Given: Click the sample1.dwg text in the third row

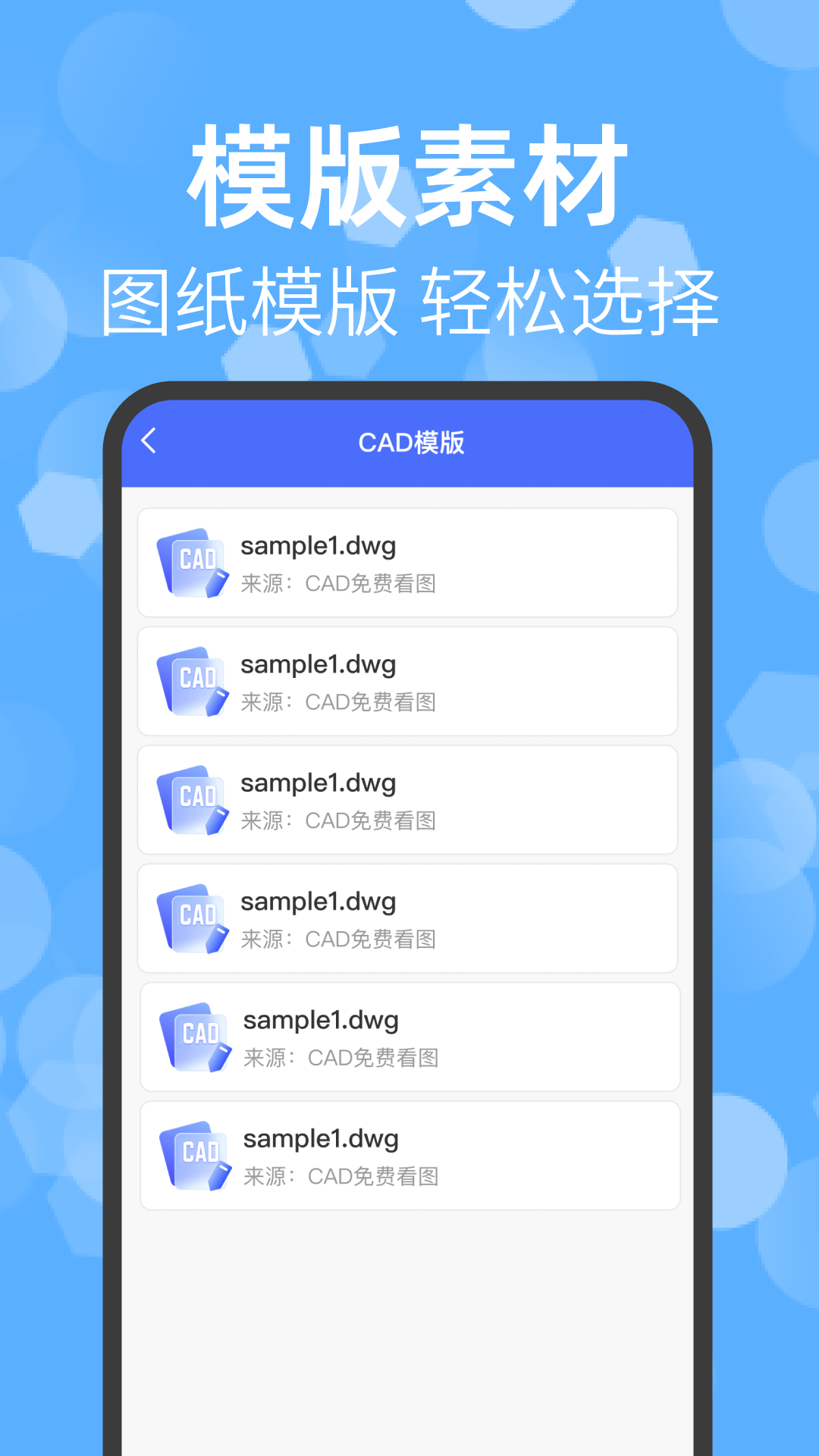Looking at the screenshot, I should (x=318, y=783).
